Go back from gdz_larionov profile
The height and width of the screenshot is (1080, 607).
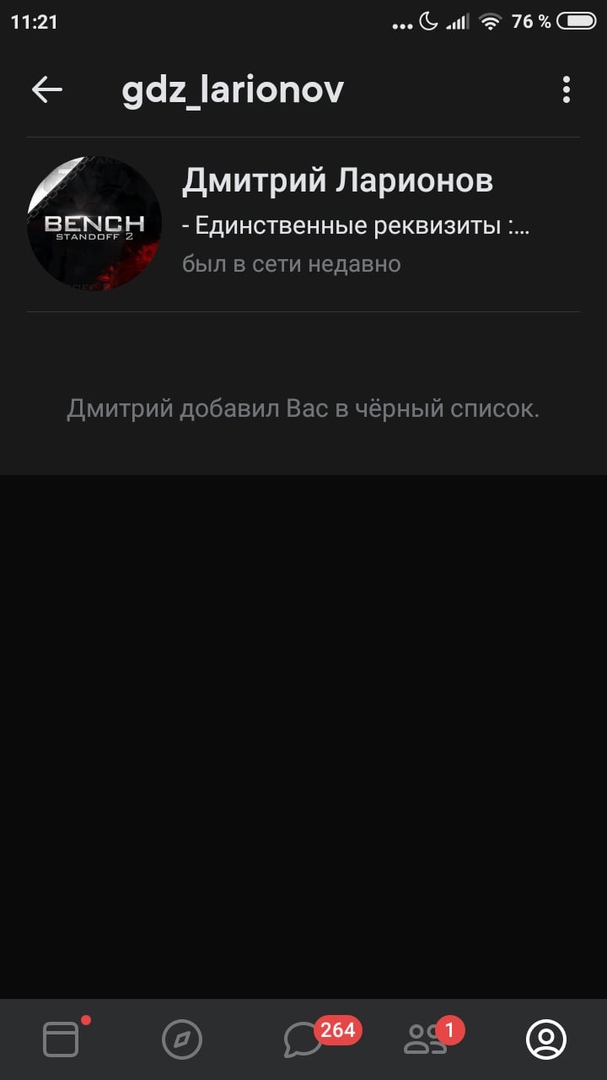point(47,90)
